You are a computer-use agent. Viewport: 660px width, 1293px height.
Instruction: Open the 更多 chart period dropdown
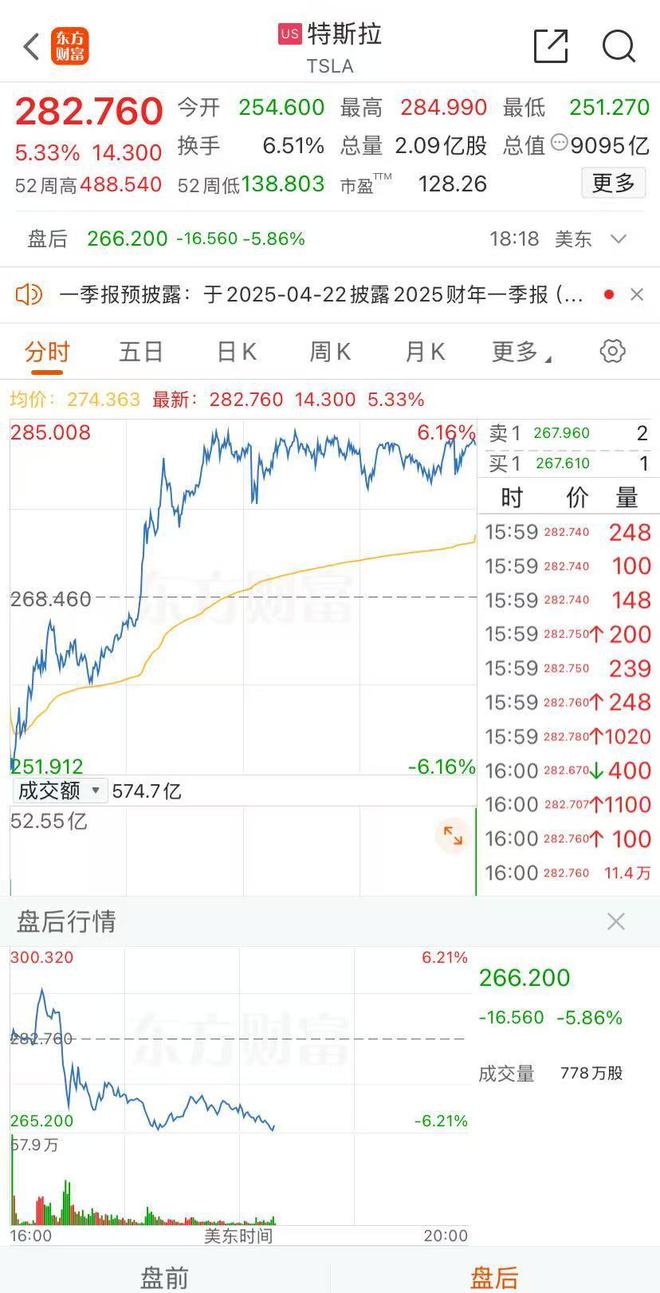point(521,352)
